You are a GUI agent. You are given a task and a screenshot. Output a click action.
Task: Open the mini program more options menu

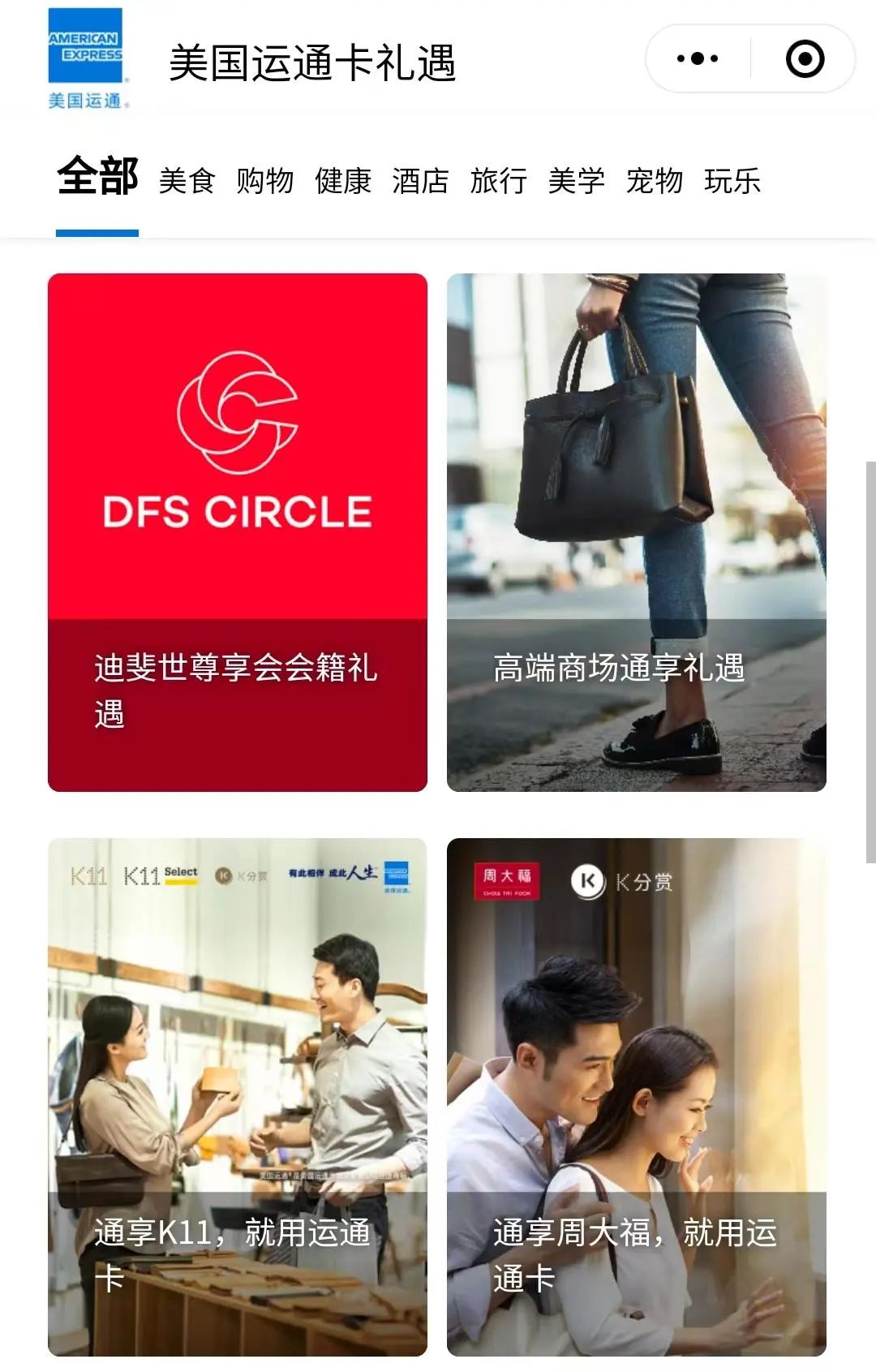[x=698, y=58]
